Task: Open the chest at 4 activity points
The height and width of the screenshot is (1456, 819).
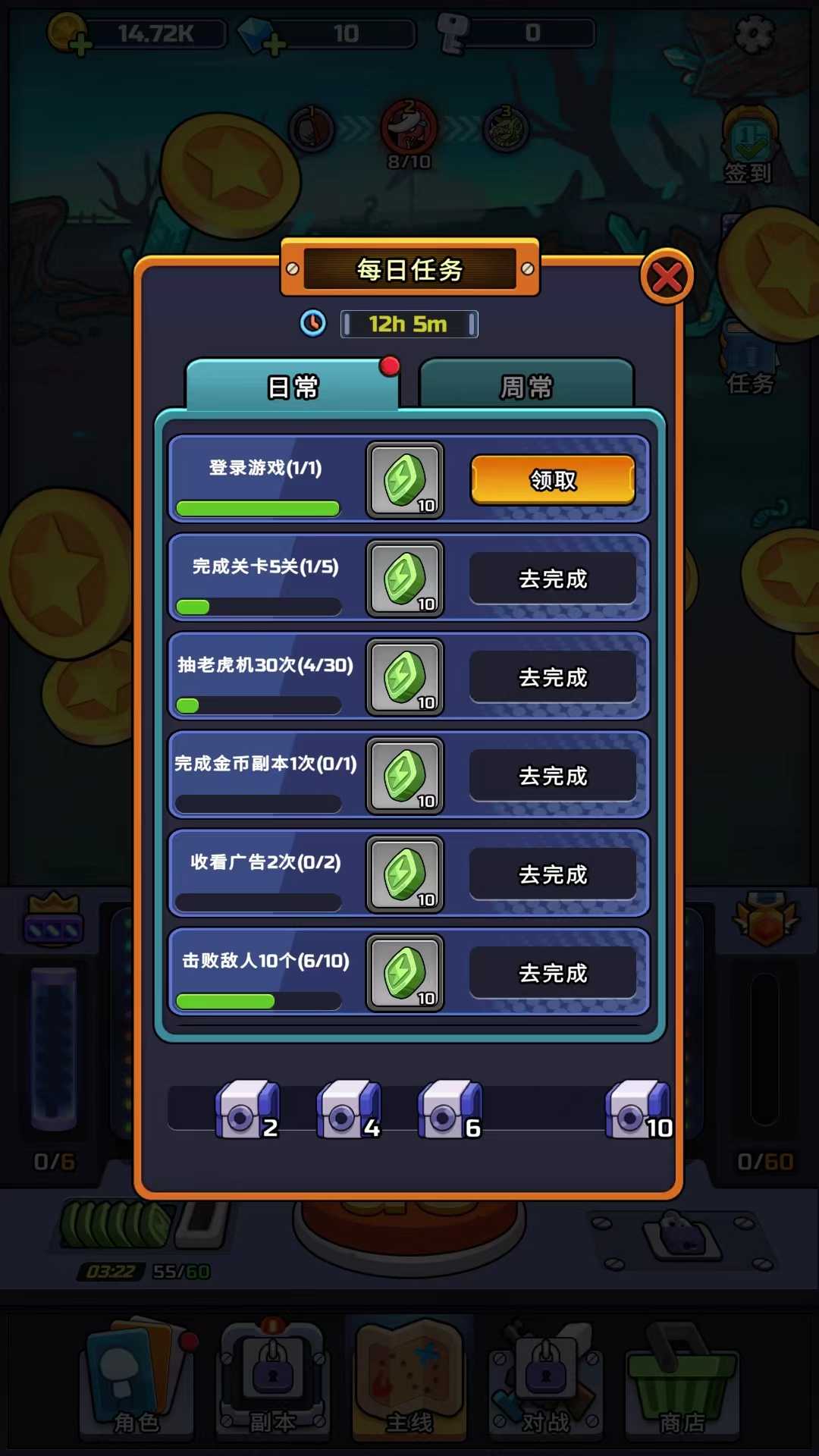Action: click(x=348, y=1111)
